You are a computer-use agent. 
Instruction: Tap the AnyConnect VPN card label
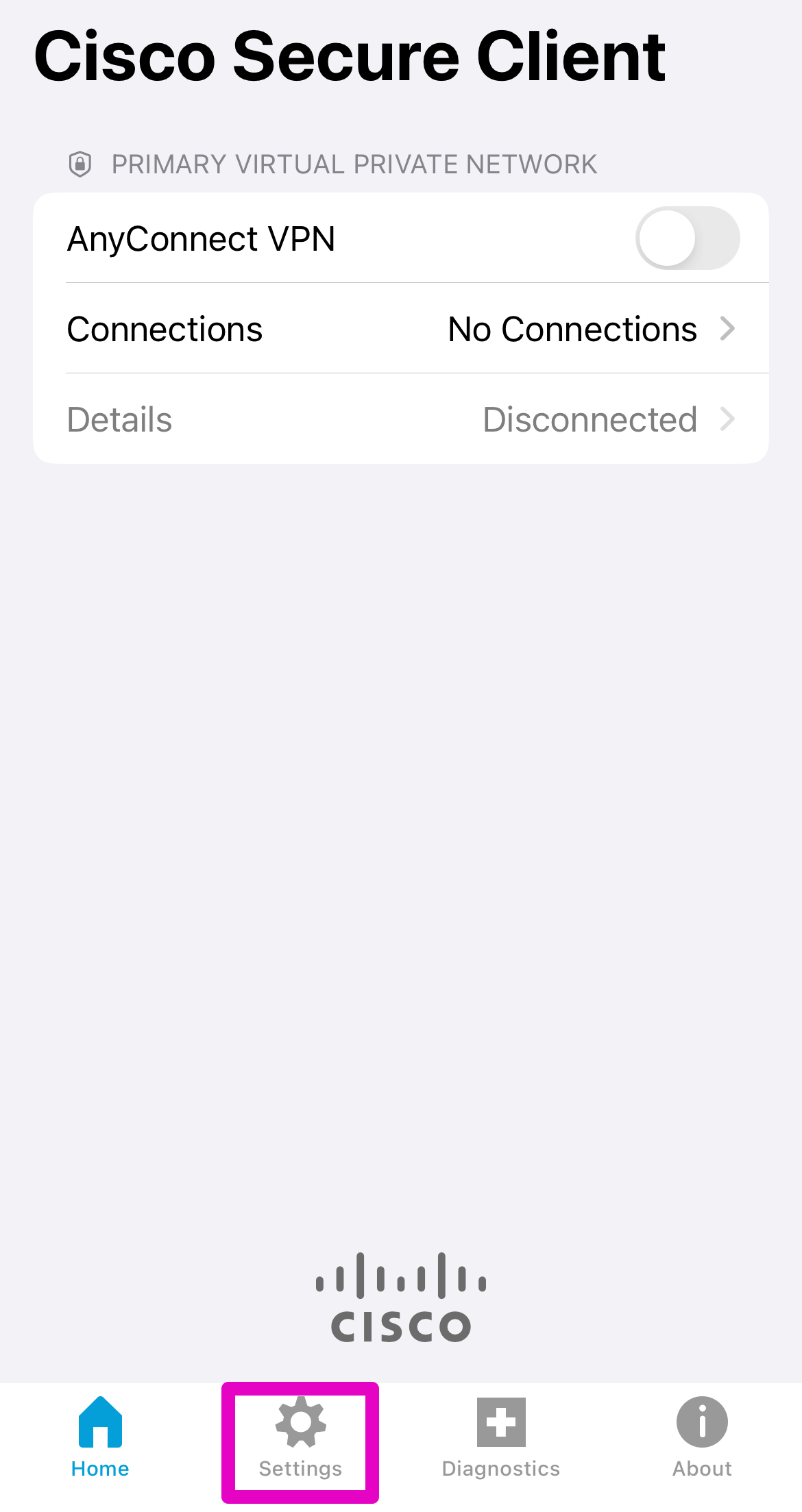pos(201,238)
